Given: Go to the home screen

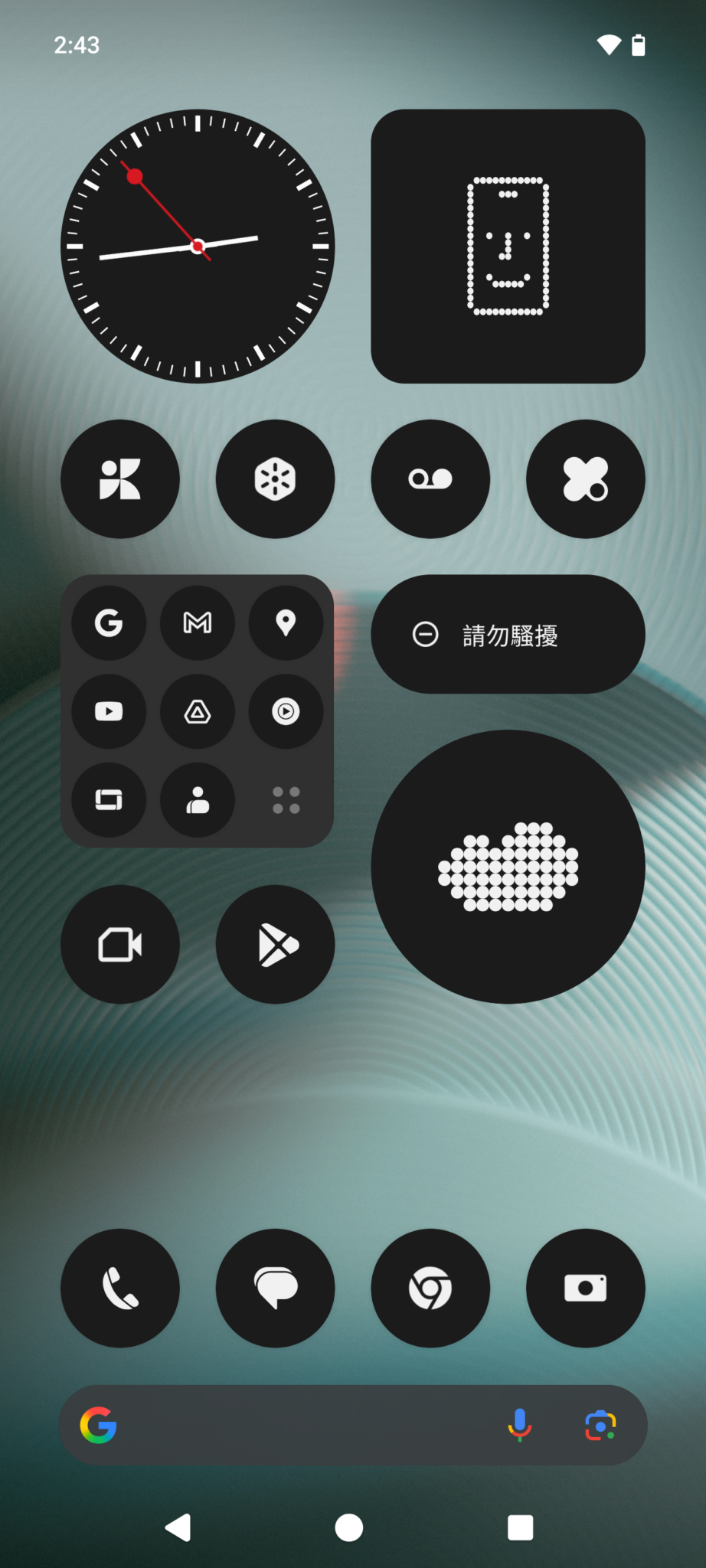Looking at the screenshot, I should click(349, 1528).
